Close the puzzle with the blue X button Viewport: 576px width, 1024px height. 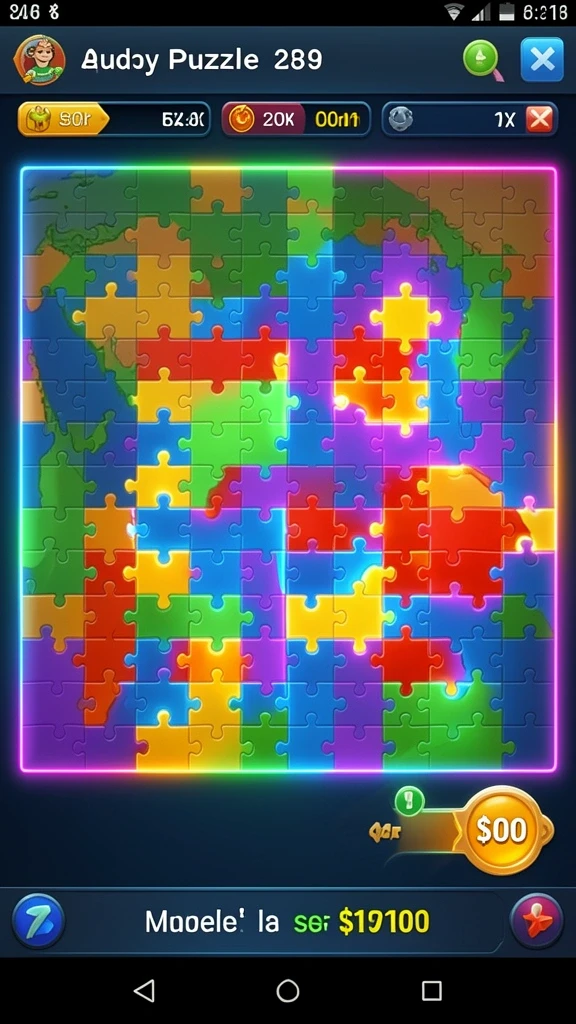pos(541,60)
